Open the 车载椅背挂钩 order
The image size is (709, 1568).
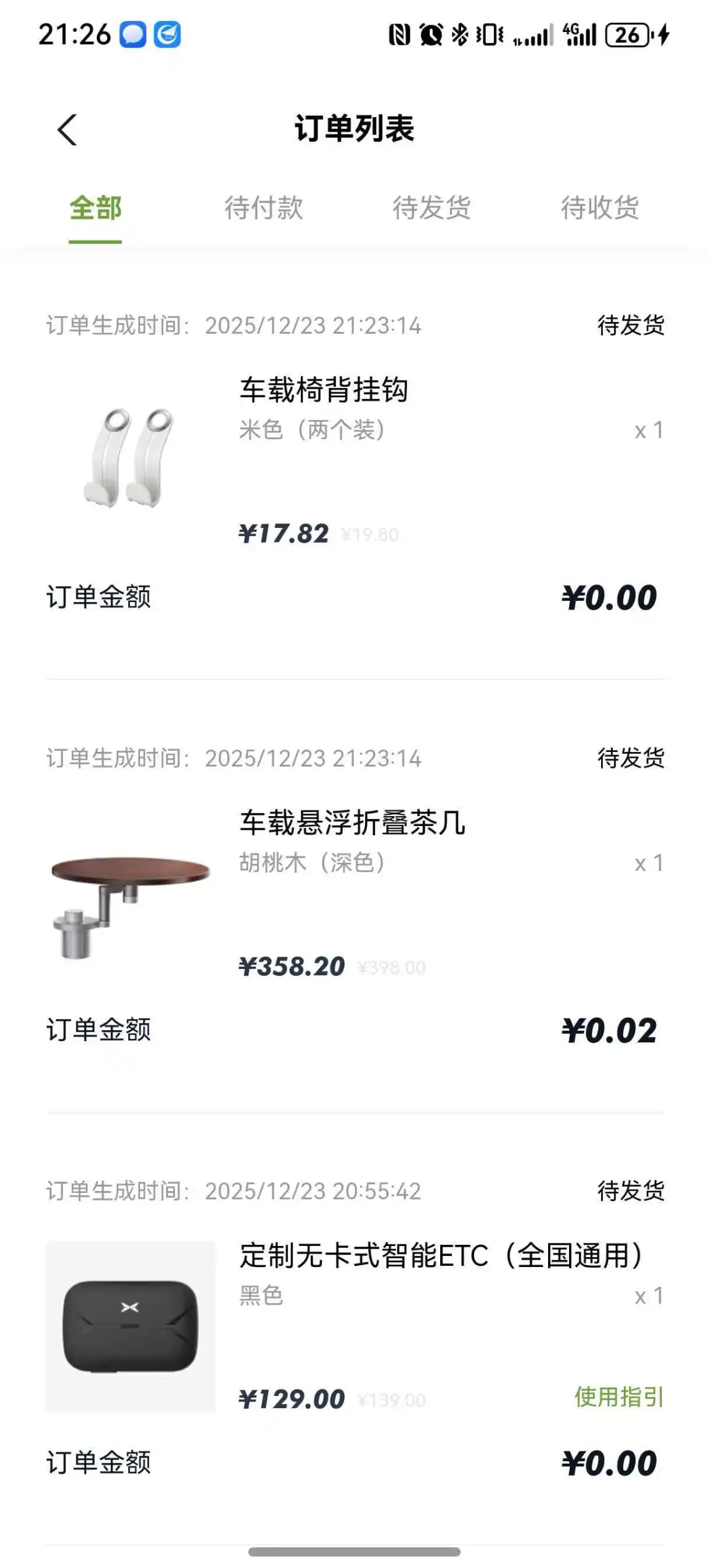pos(324,390)
